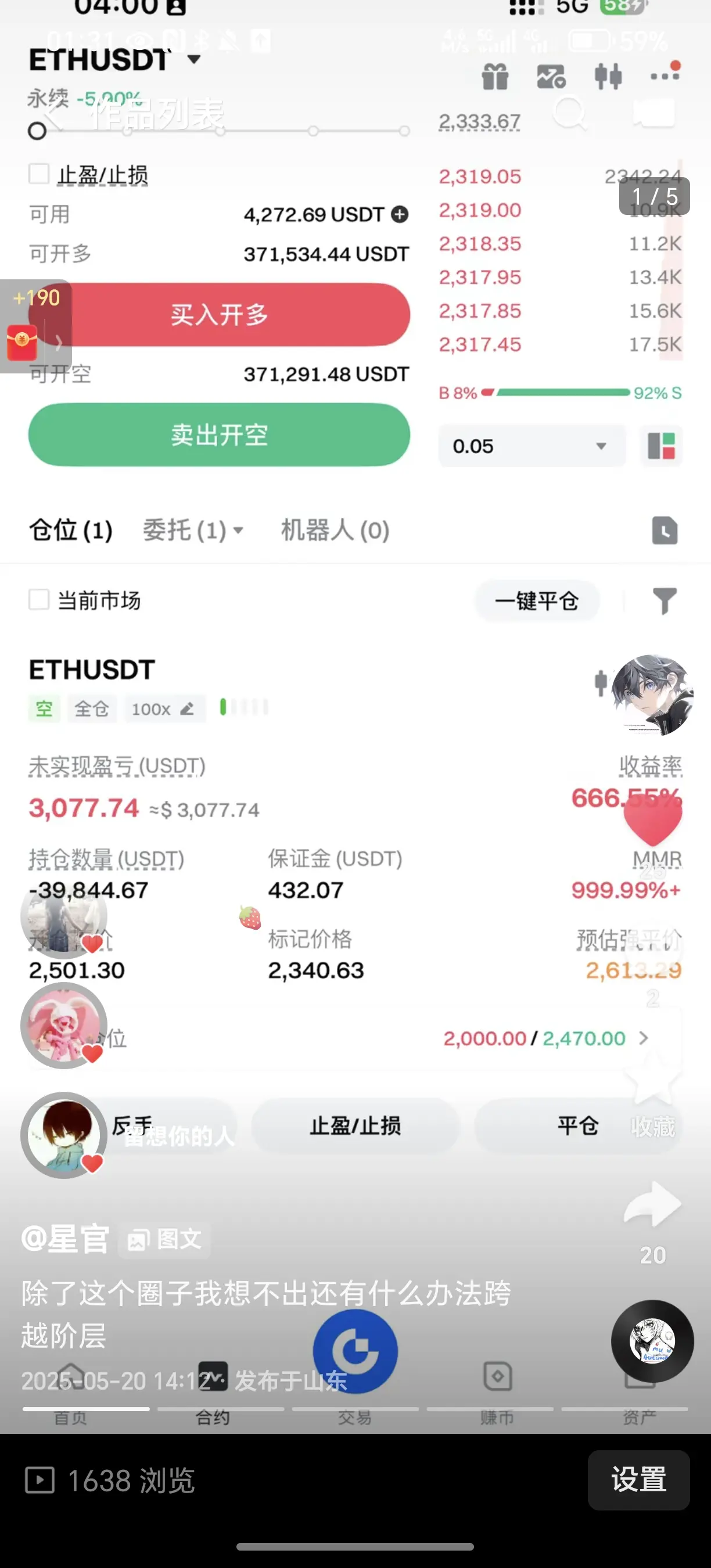
Task: Open the 设置 settings button
Action: [638, 1480]
